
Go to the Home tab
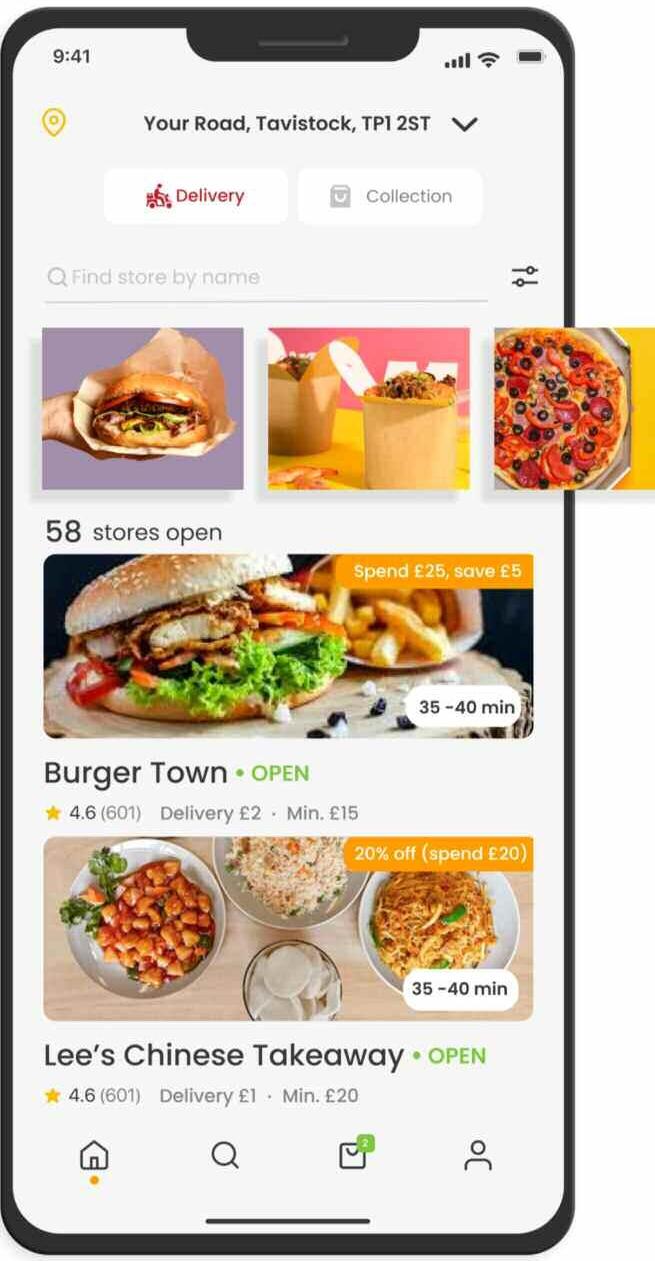(94, 1156)
